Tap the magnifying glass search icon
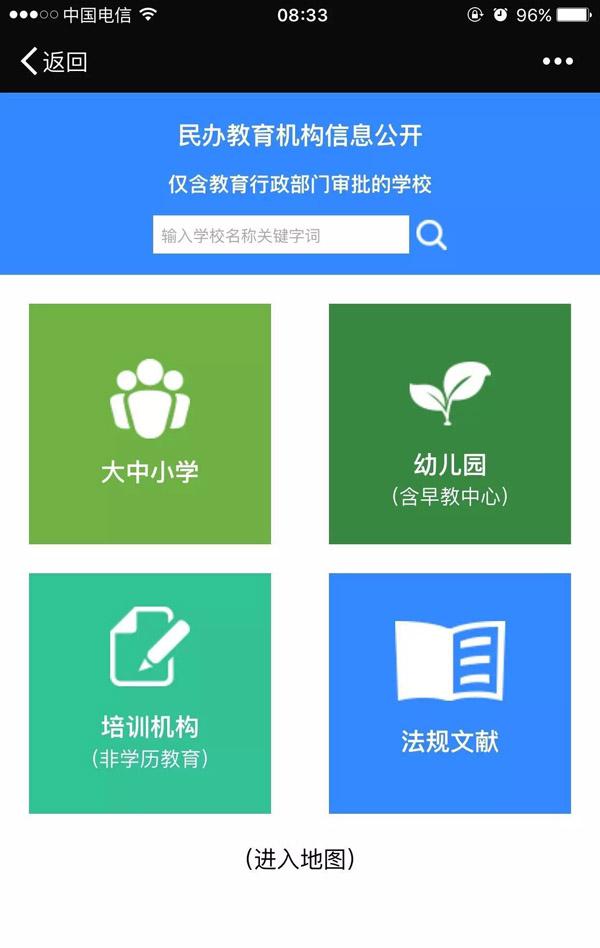600x948 pixels. click(431, 235)
